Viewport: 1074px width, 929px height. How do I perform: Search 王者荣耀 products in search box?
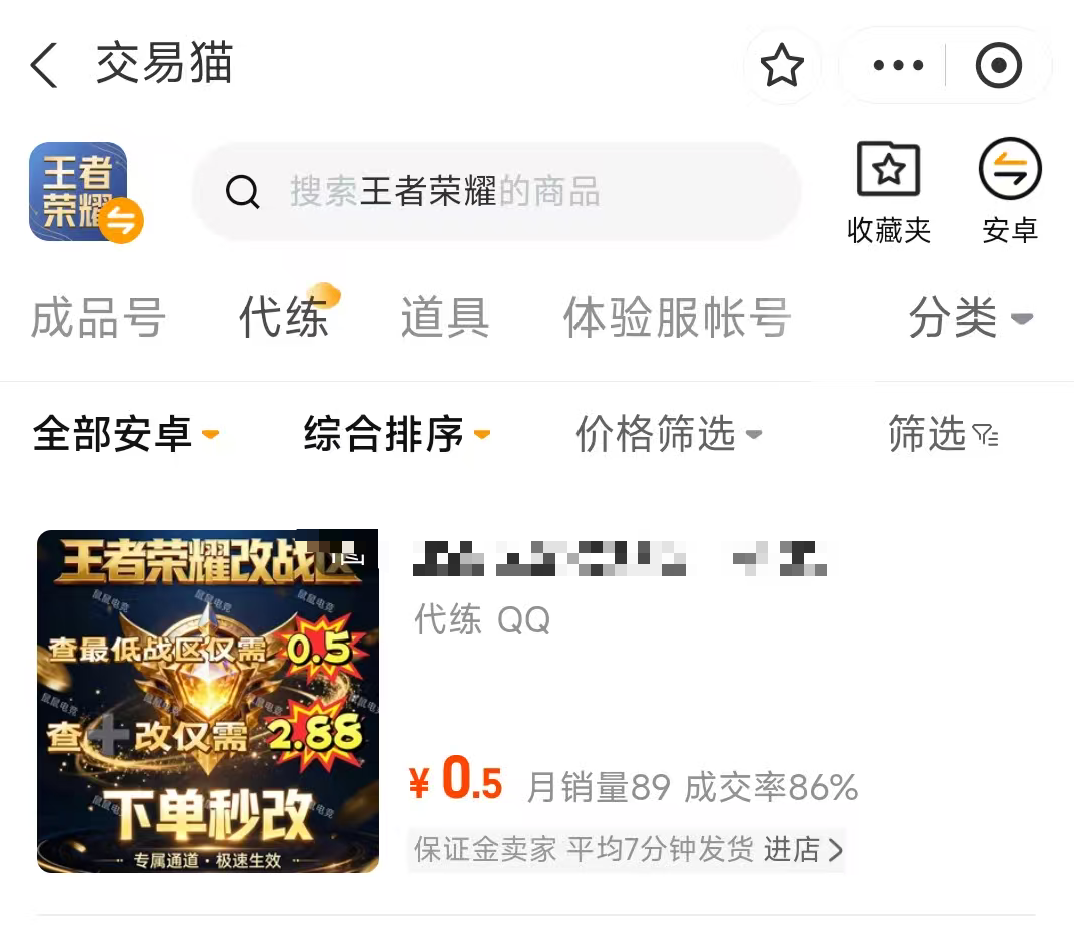[x=496, y=191]
